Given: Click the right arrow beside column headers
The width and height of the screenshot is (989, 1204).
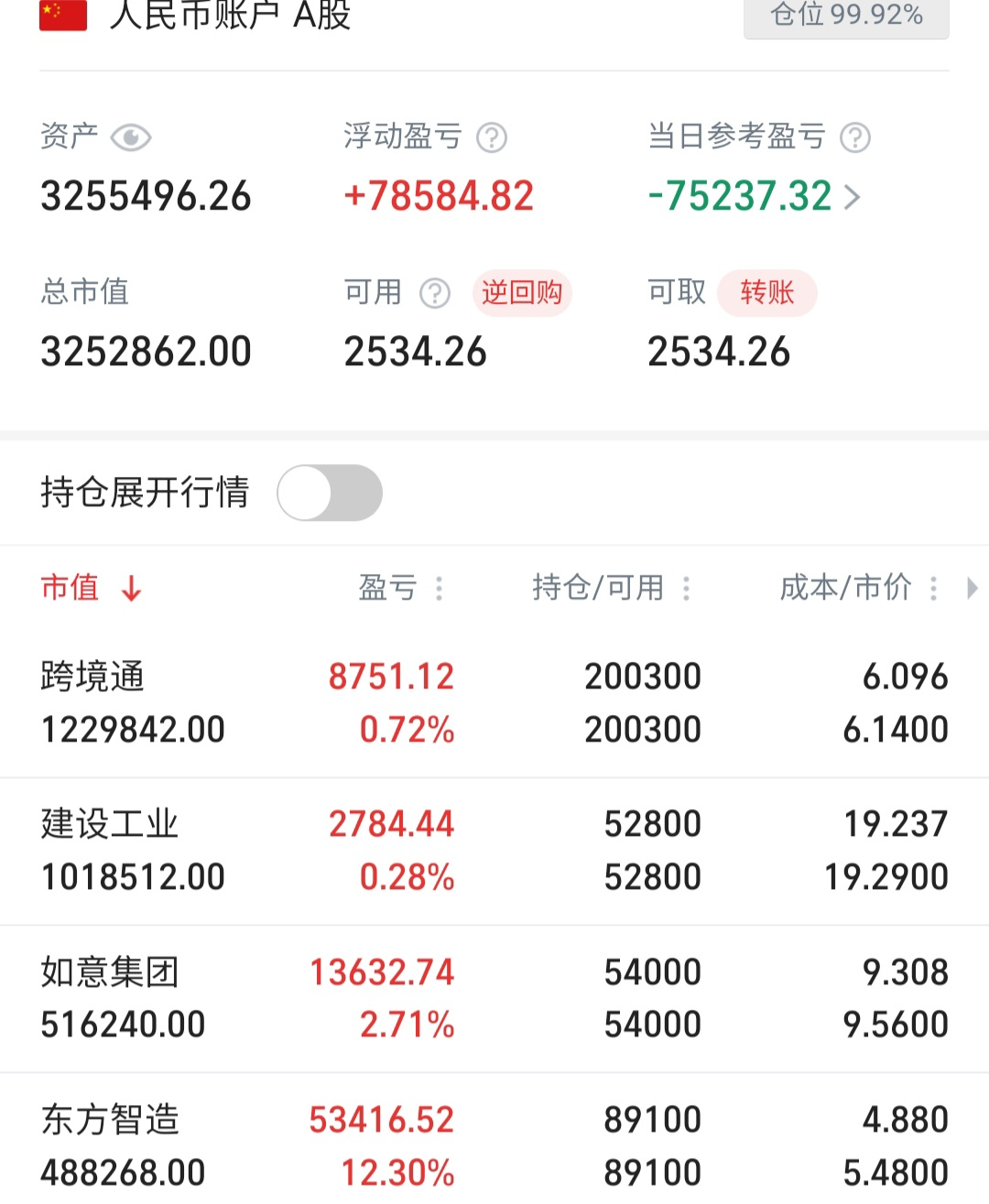Looking at the screenshot, I should (x=973, y=589).
